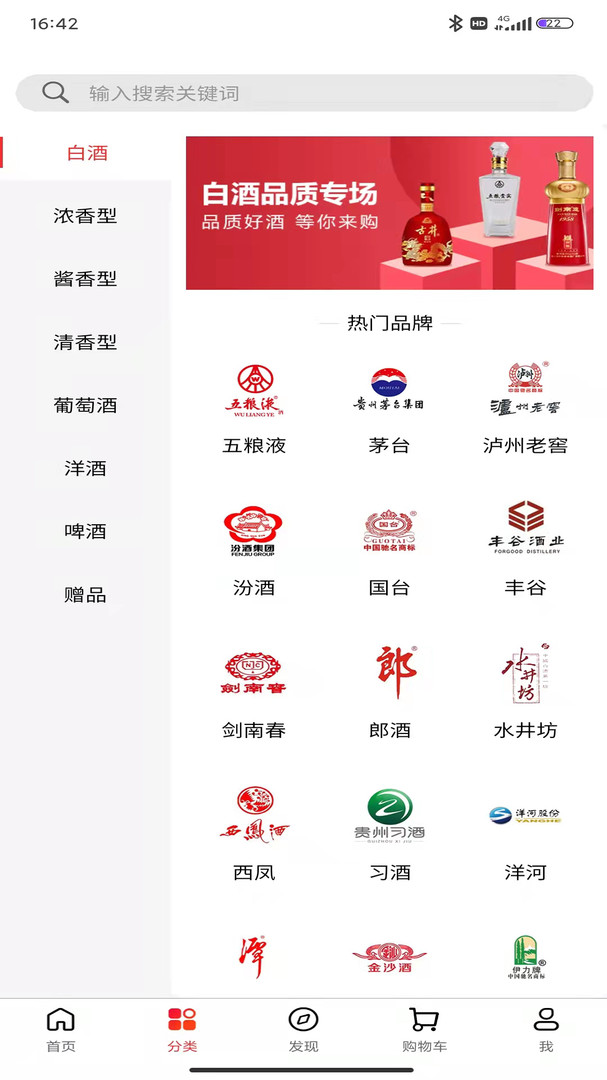The image size is (607, 1080).
Task: Tap the search keyword input field
Action: pyautogui.click(x=320, y=93)
